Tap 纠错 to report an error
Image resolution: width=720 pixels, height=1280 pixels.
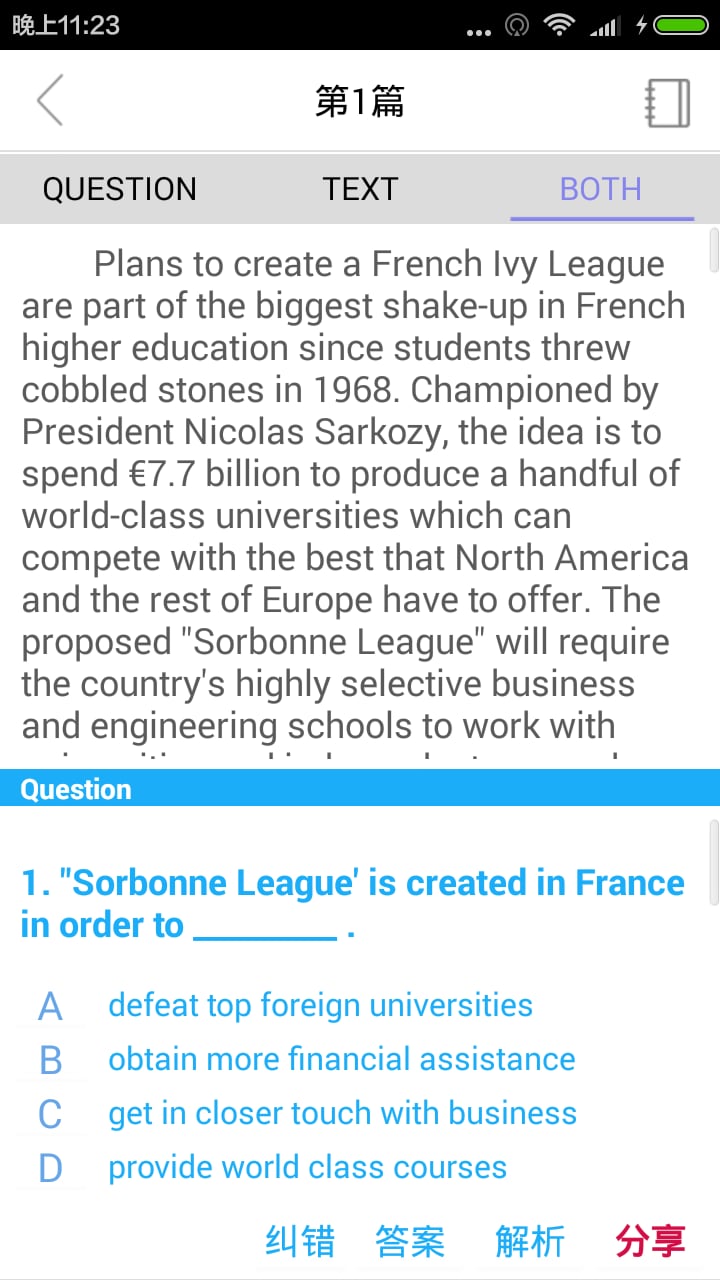(x=300, y=1241)
